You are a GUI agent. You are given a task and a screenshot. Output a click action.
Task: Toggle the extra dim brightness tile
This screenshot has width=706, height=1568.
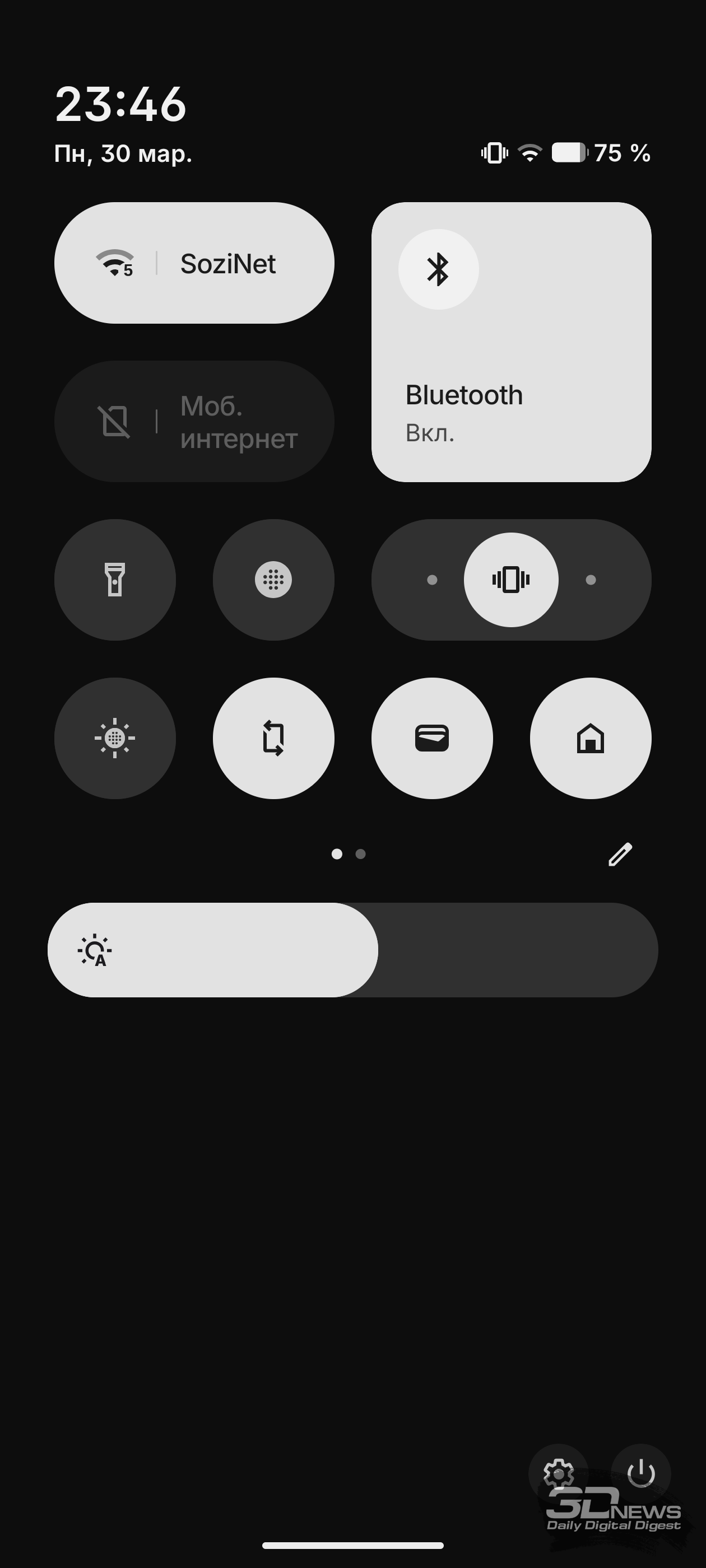pyautogui.click(x=115, y=738)
